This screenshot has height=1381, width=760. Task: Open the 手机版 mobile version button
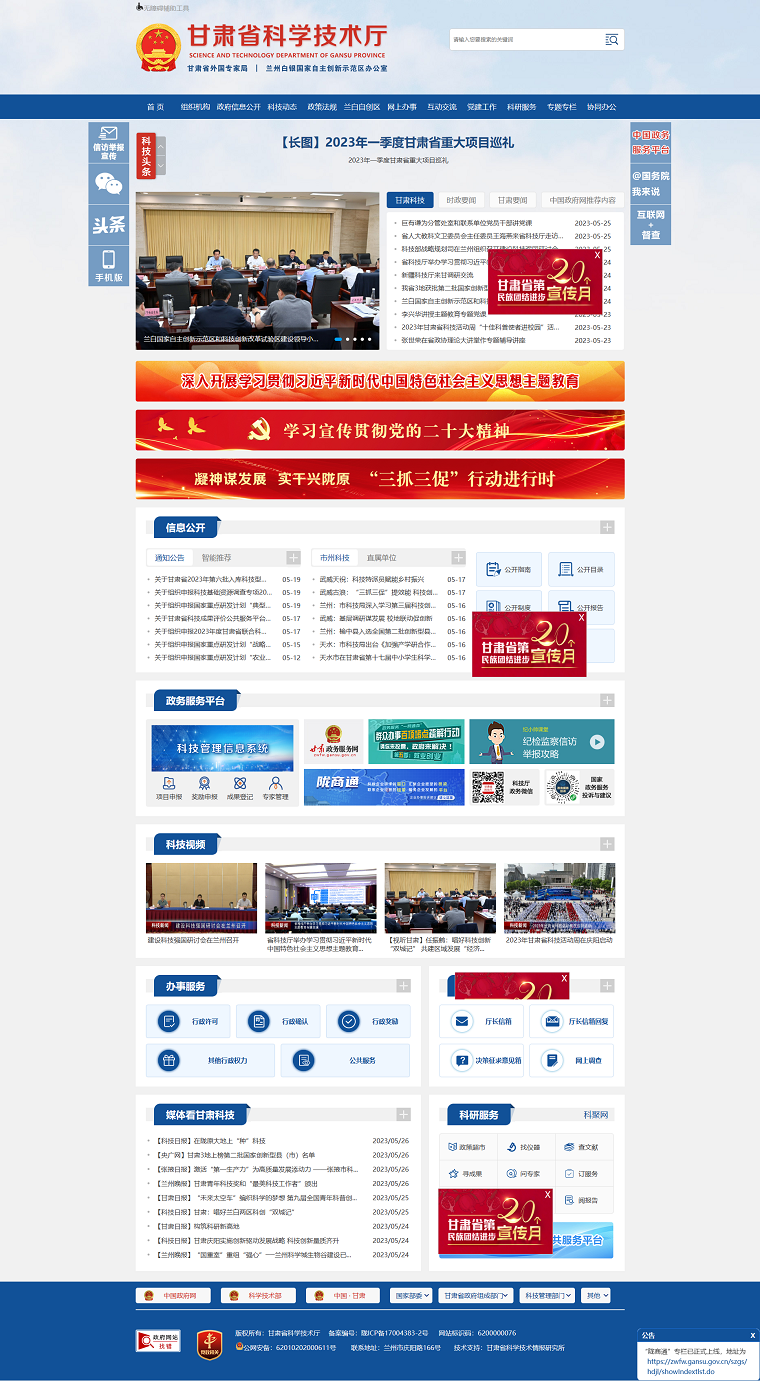click(108, 265)
